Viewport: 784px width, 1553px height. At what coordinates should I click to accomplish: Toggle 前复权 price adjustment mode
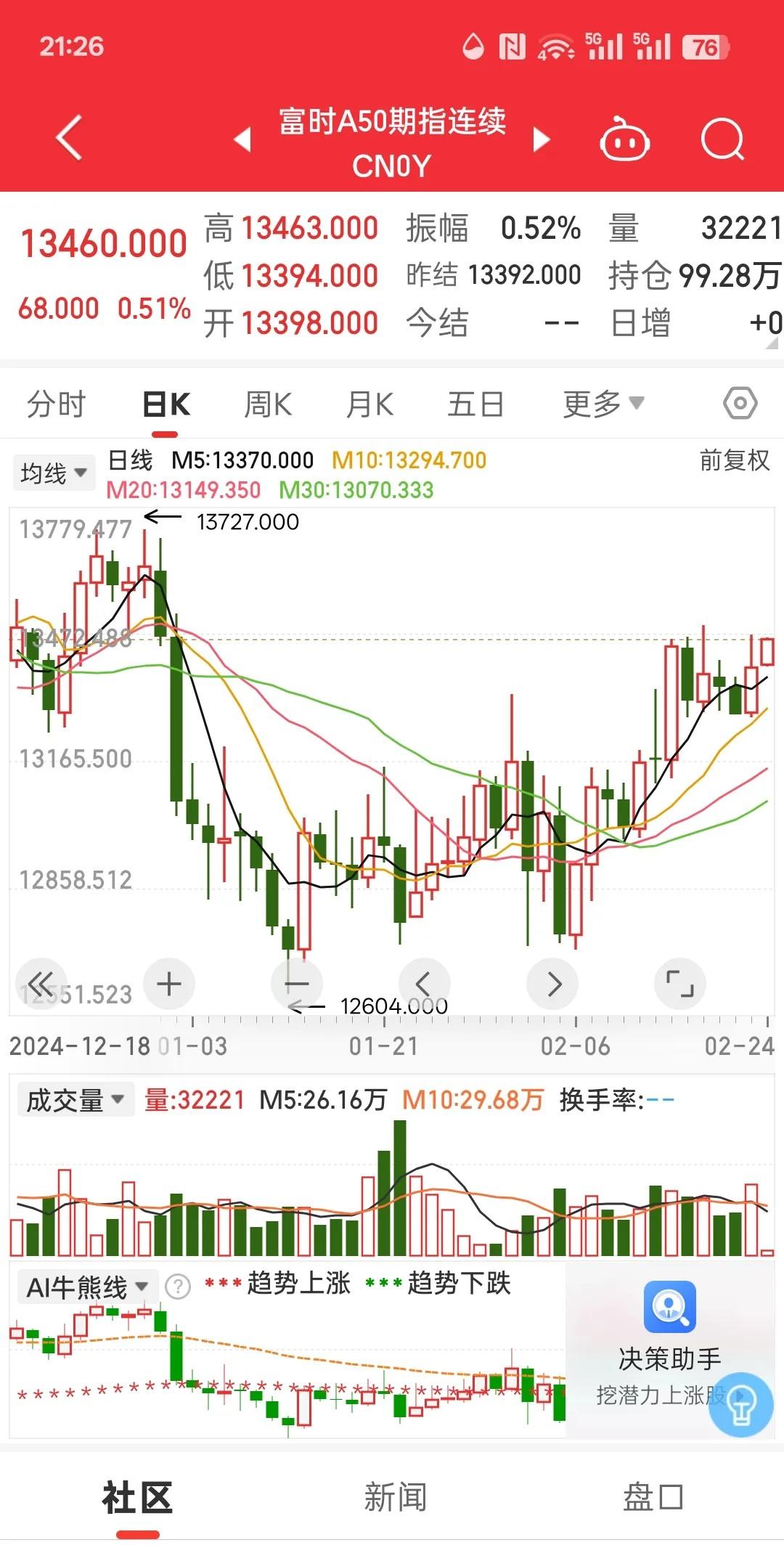pyautogui.click(x=732, y=460)
